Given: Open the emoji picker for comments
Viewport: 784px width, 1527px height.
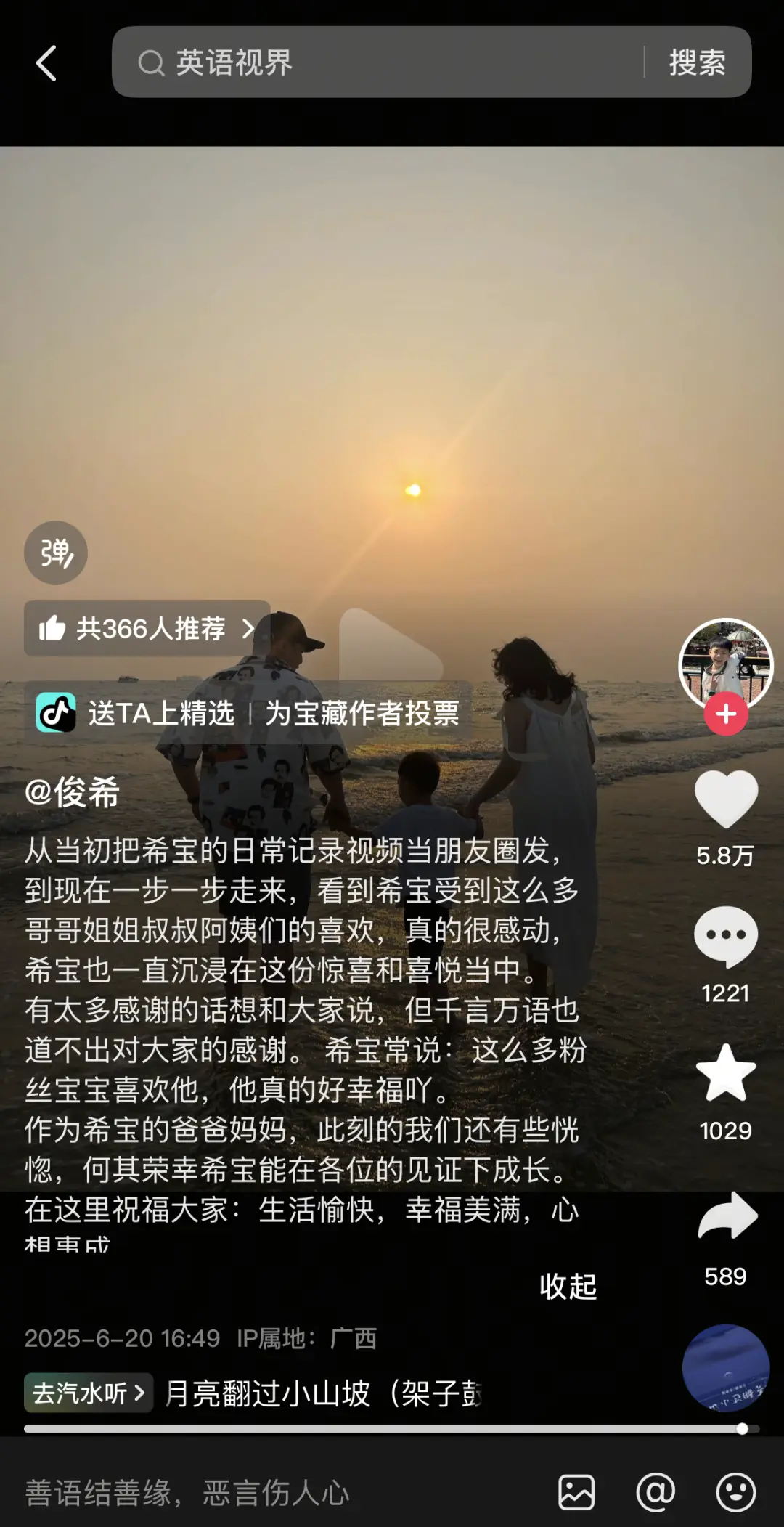Looking at the screenshot, I should tap(735, 1492).
